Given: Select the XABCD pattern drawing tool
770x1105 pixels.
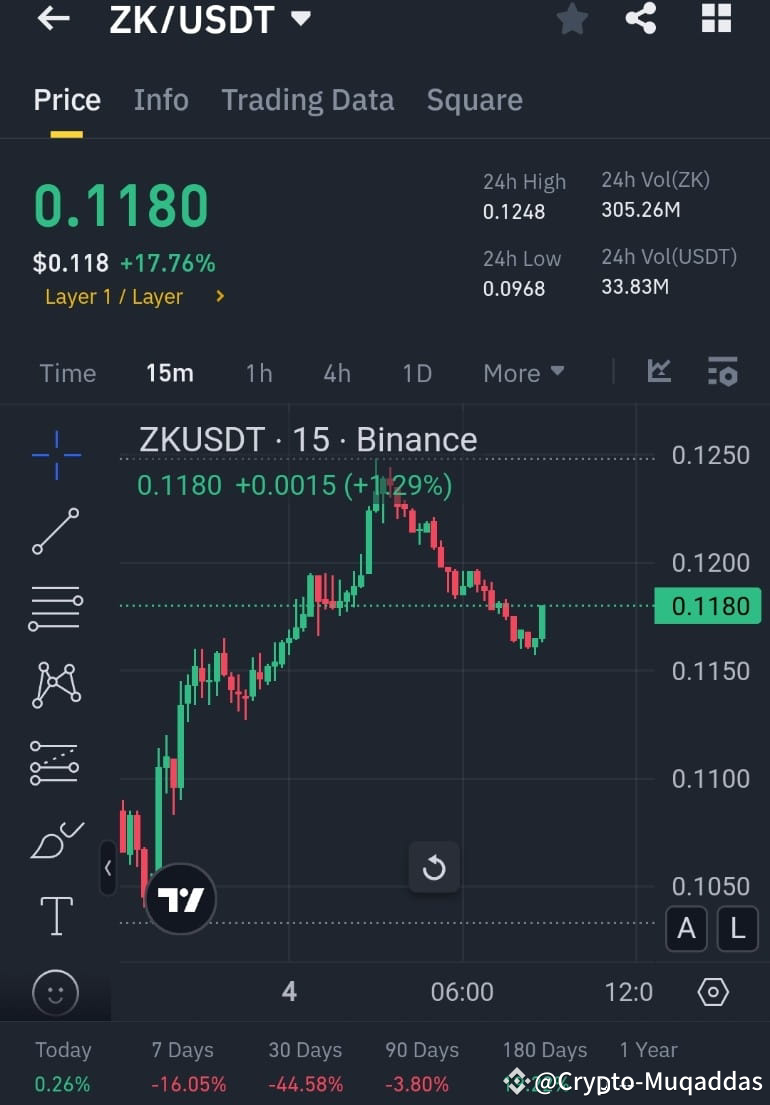Looking at the screenshot, I should tap(55, 684).
